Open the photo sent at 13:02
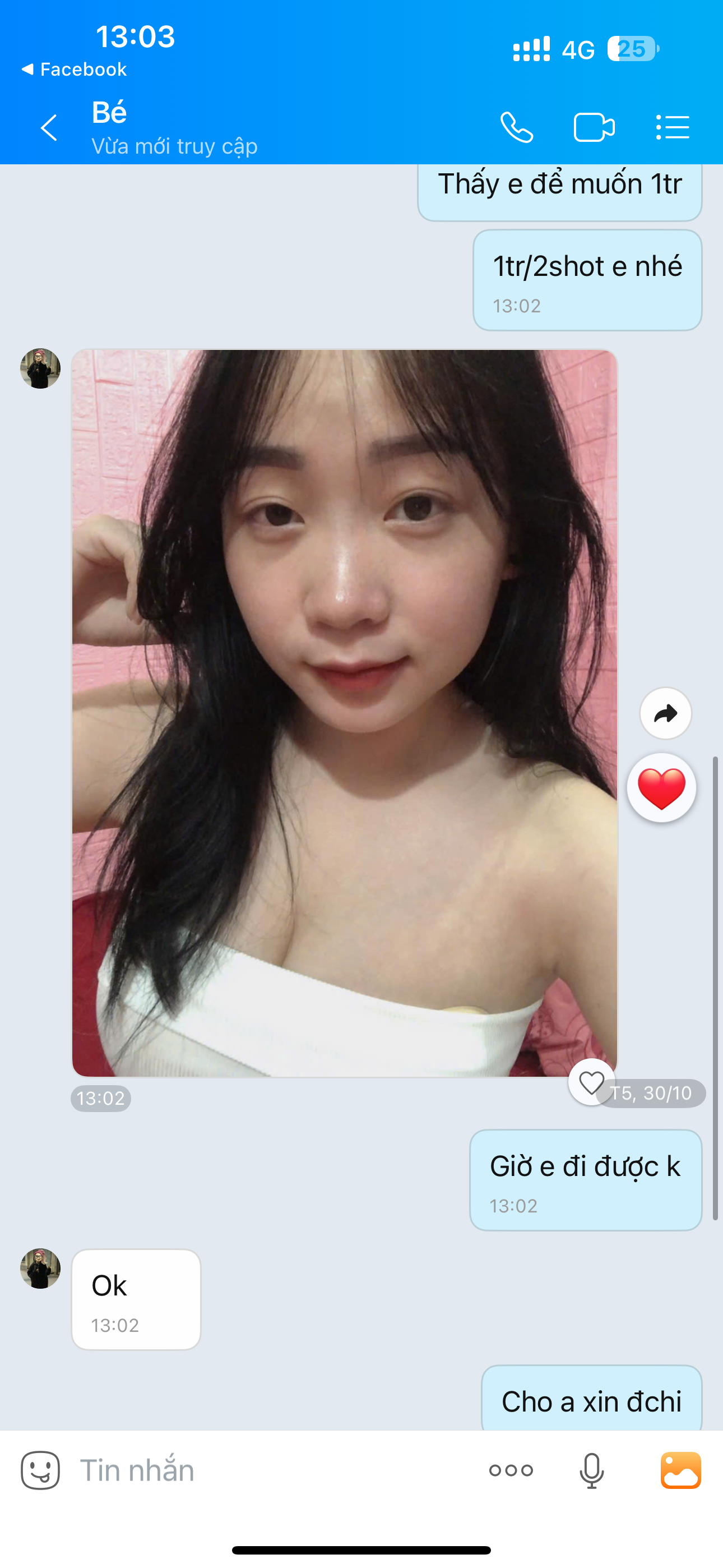 (345, 712)
